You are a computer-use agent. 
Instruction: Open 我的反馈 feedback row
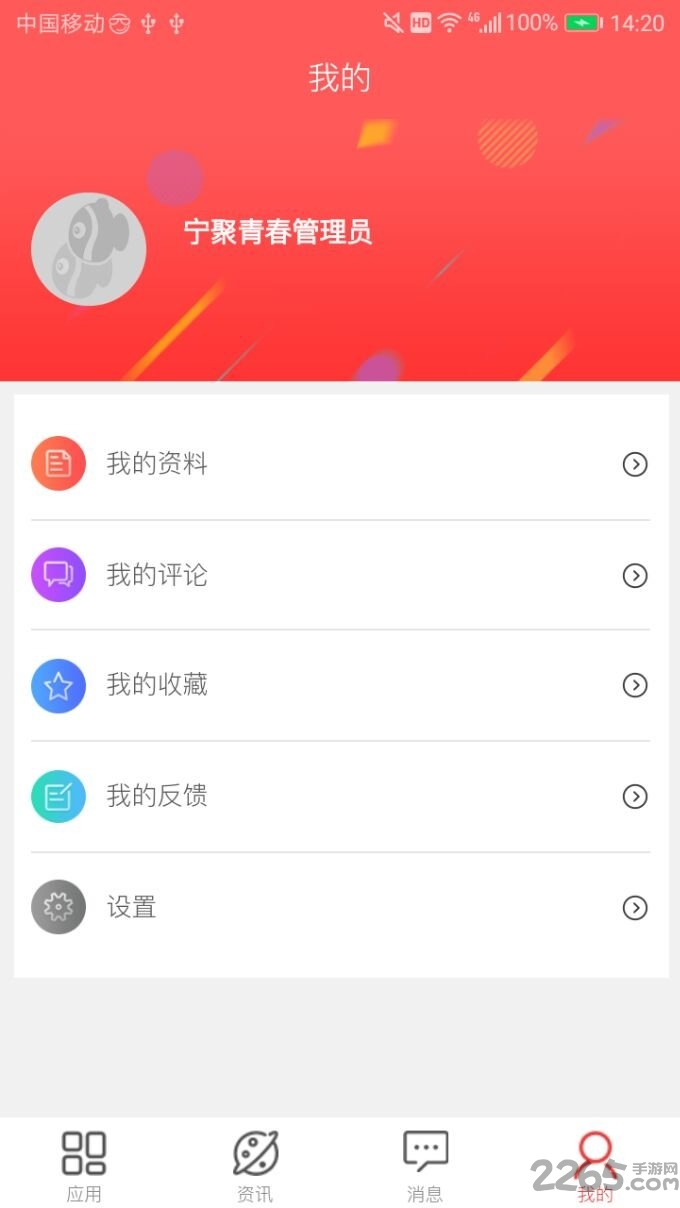coord(340,796)
